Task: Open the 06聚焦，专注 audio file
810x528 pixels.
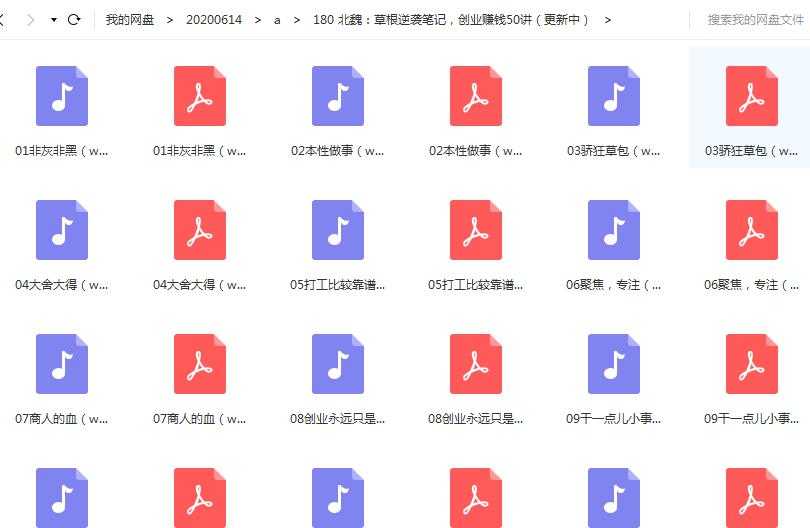Action: [x=614, y=230]
